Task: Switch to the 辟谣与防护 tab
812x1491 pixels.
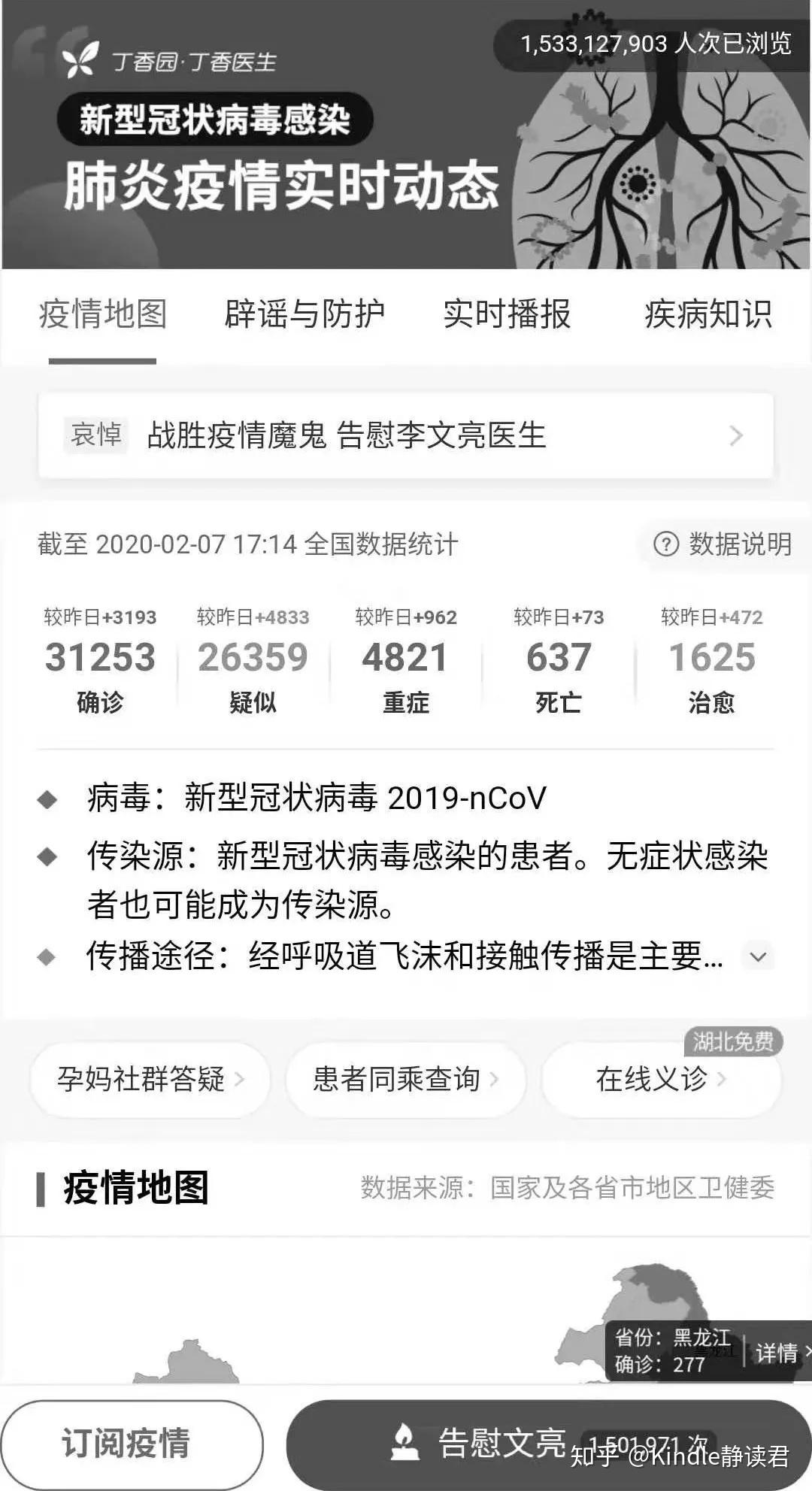Action: pyautogui.click(x=304, y=314)
